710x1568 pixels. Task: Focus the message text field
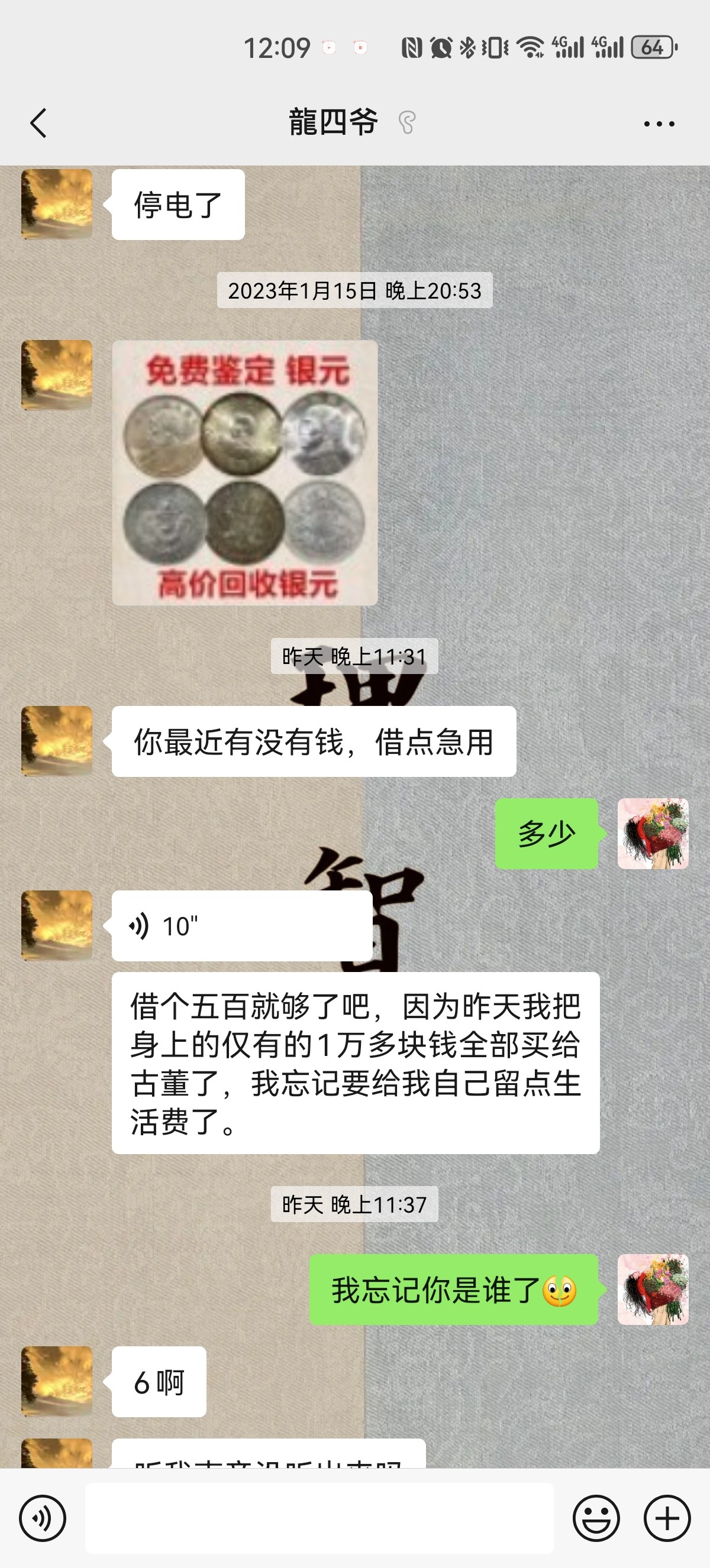[319, 1518]
